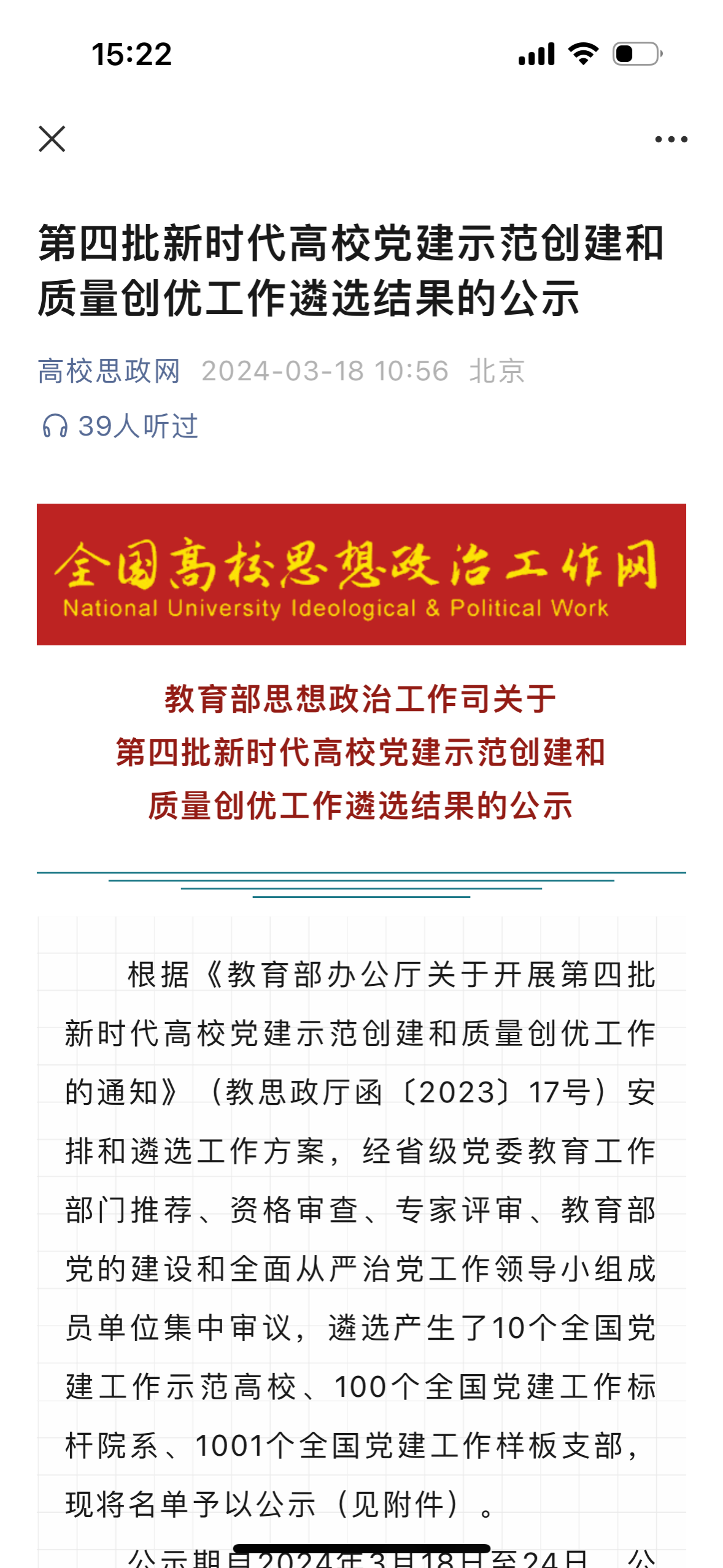Screen dimensions: 723x1568
Task: Open the 高校思政网 account profile
Action: tap(109, 371)
